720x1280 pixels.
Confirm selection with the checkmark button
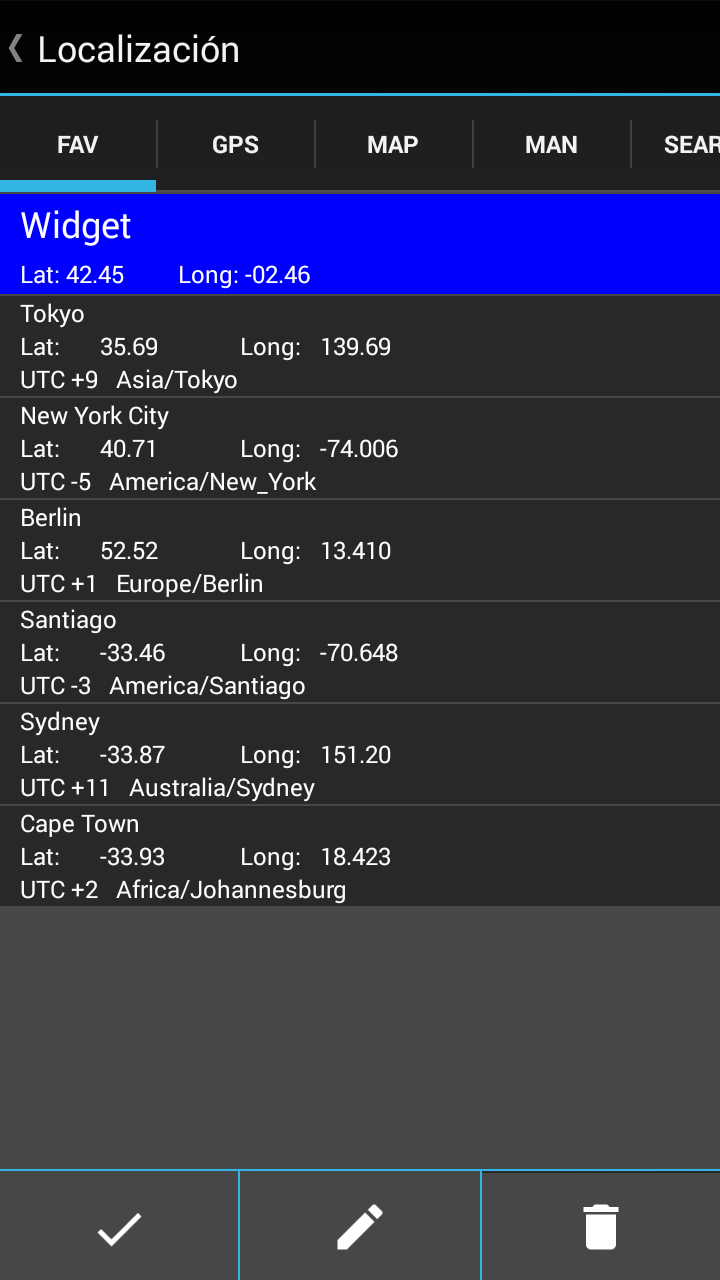coord(119,1227)
